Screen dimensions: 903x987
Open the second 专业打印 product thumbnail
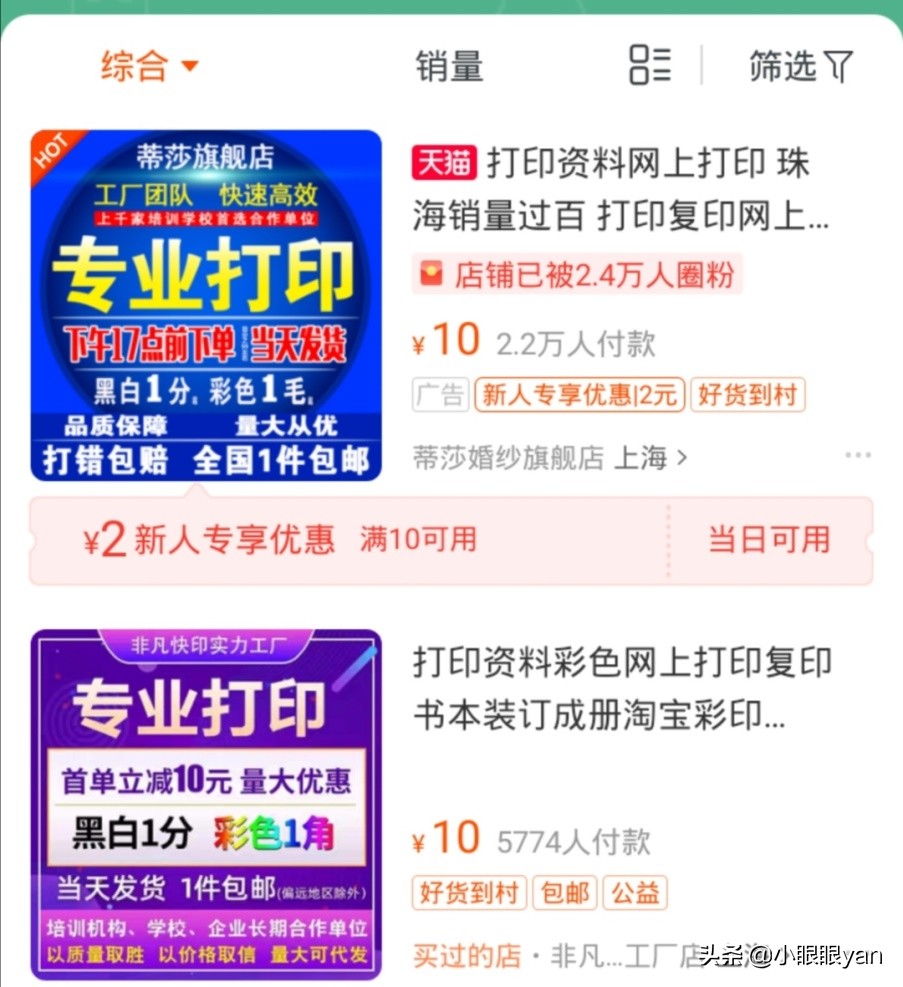205,802
